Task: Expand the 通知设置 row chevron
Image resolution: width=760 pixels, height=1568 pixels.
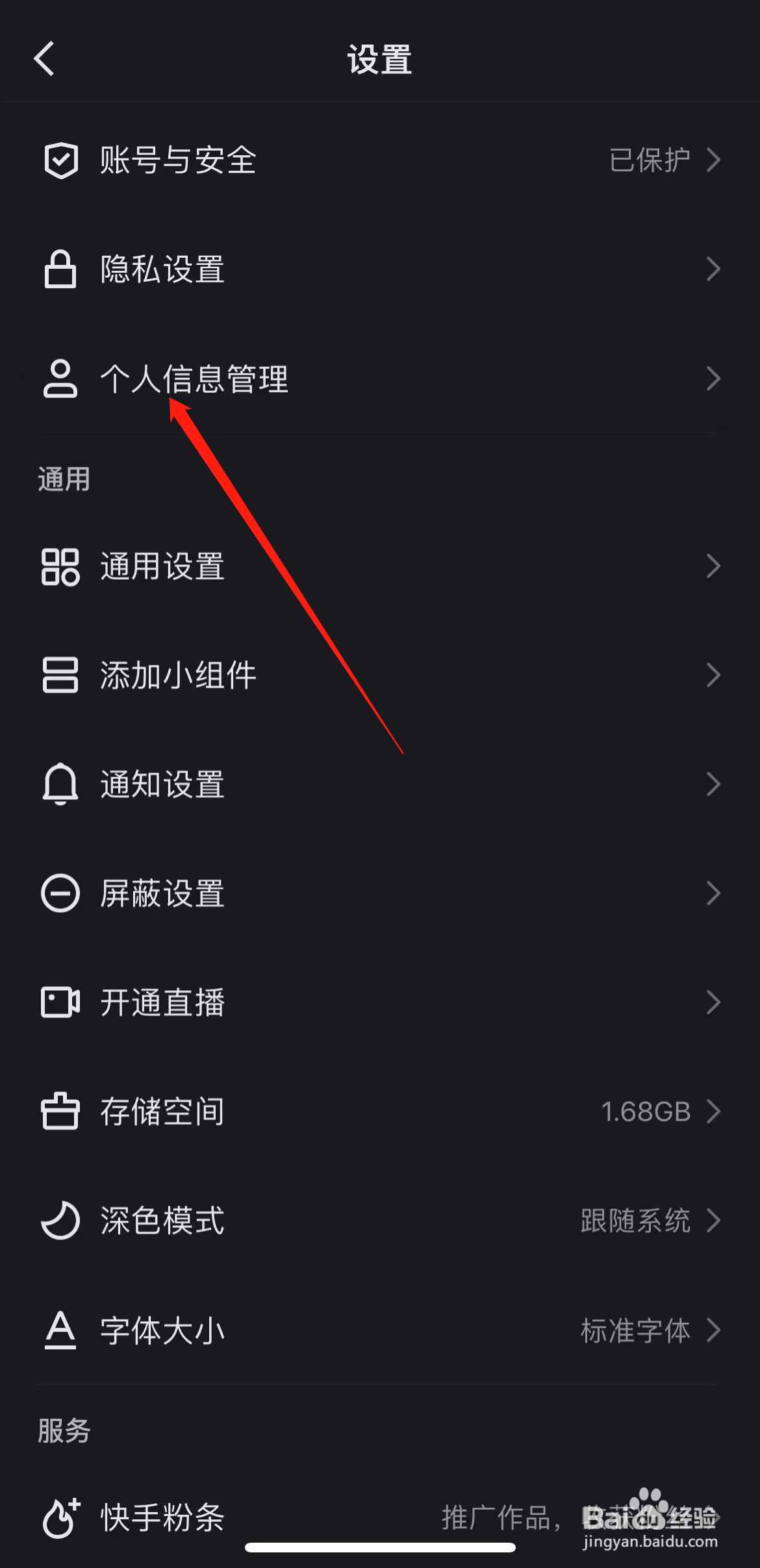Action: point(713,784)
